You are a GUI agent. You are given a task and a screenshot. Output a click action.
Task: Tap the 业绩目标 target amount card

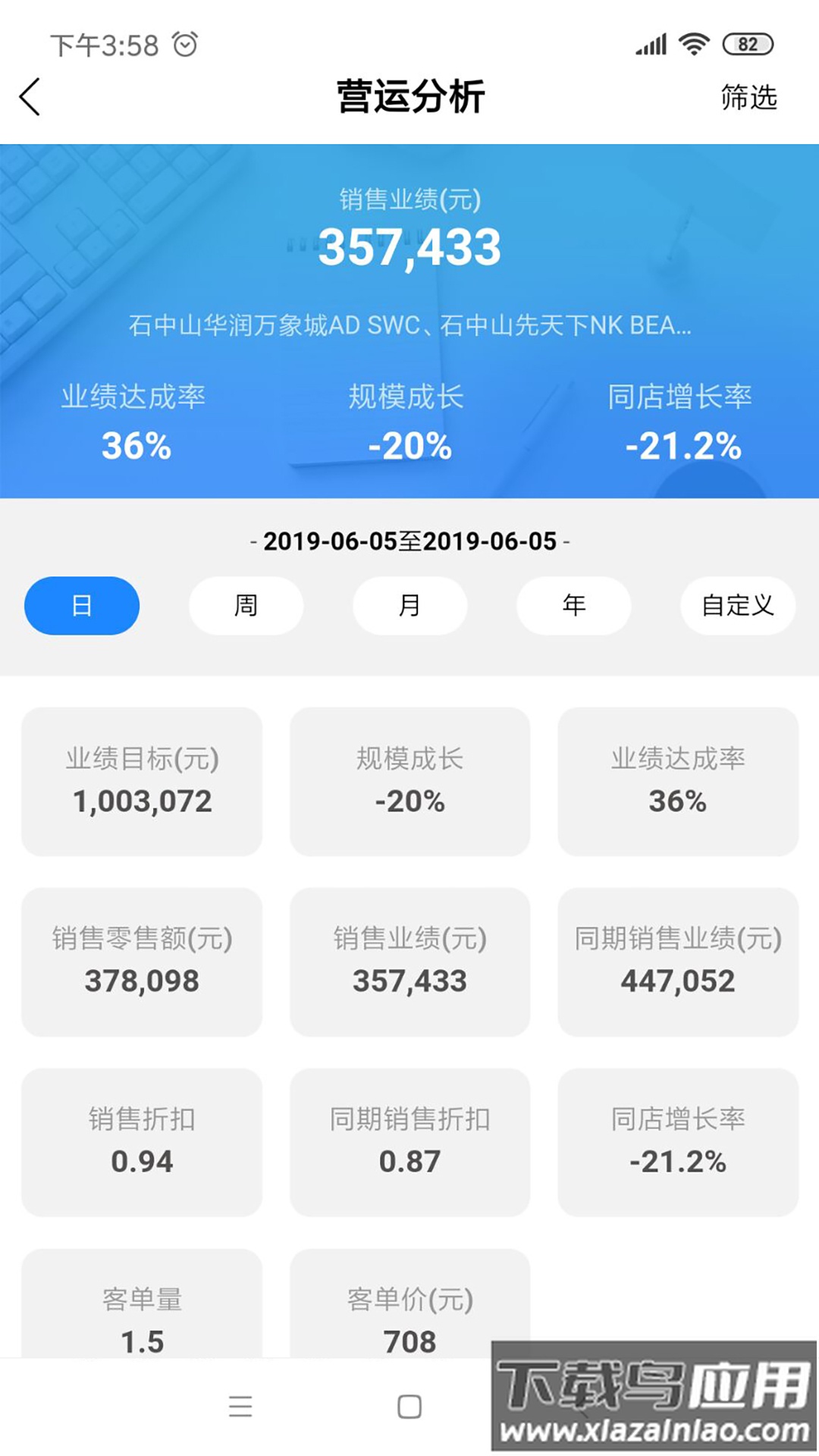pyautogui.click(x=142, y=781)
